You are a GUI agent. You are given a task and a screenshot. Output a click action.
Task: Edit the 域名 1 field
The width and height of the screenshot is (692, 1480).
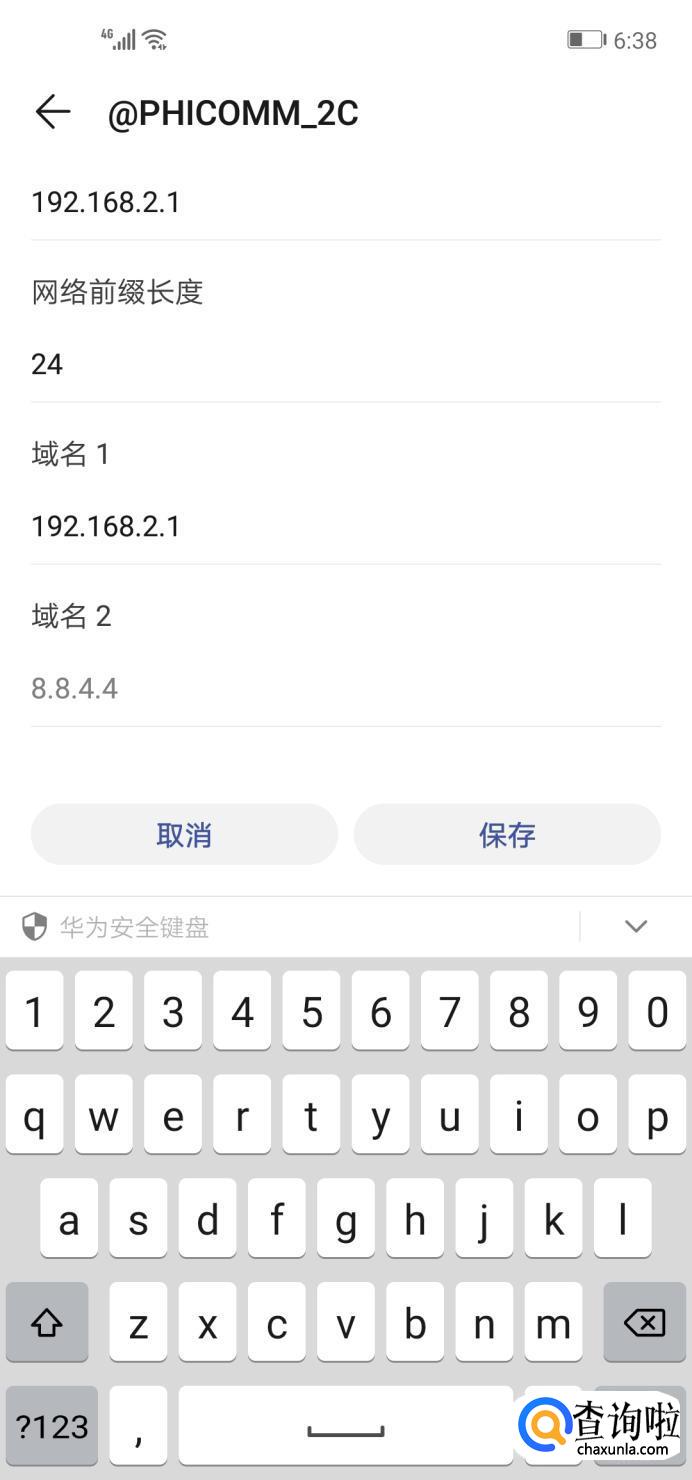(345, 526)
